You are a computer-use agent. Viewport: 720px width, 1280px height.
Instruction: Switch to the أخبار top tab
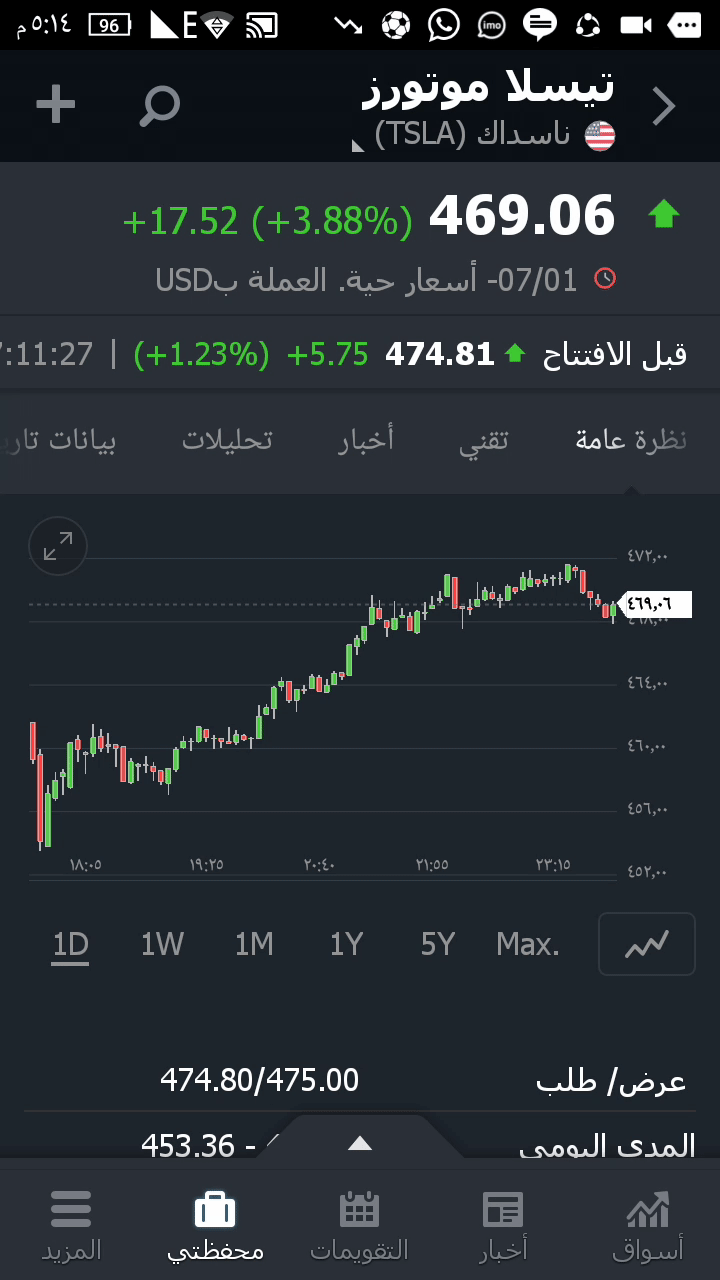366,440
